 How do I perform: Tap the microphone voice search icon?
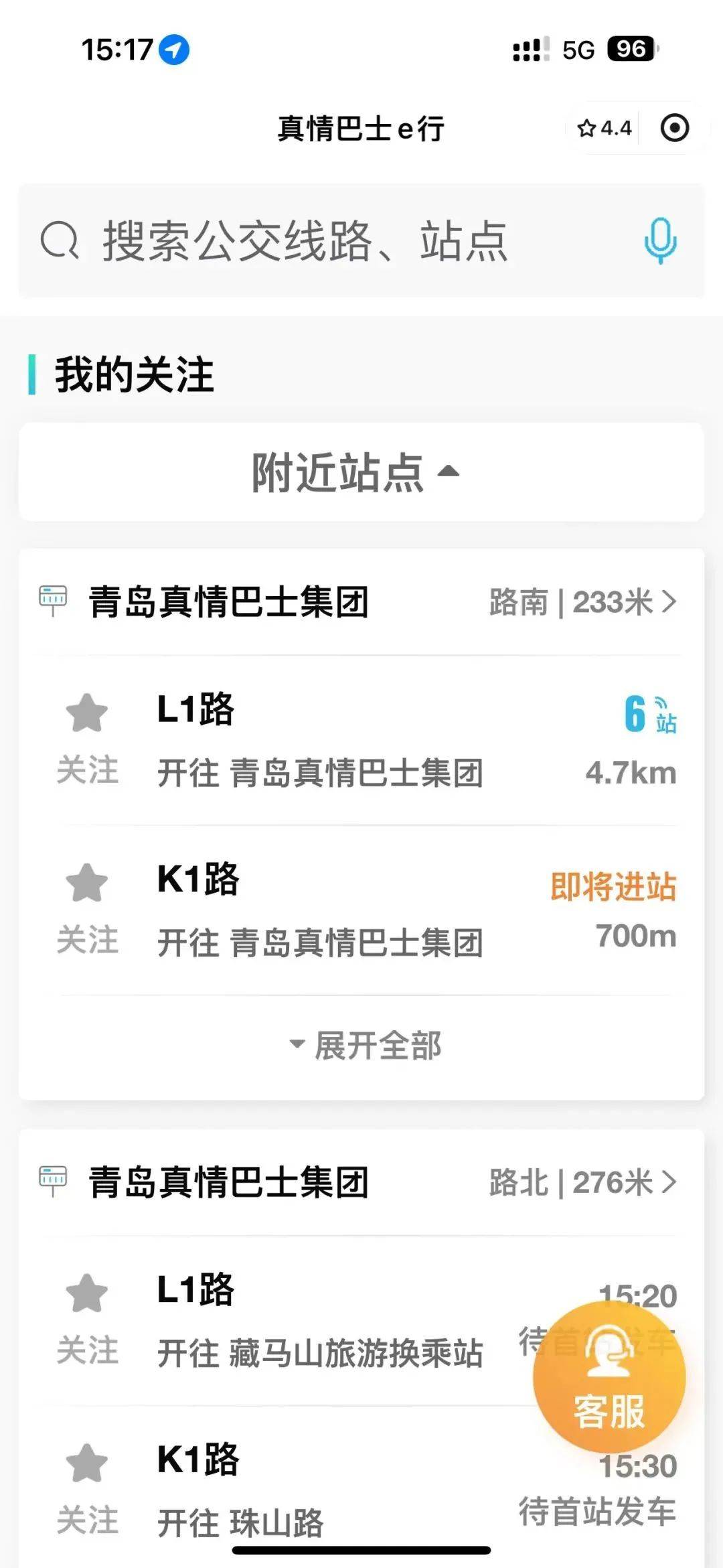coord(660,242)
